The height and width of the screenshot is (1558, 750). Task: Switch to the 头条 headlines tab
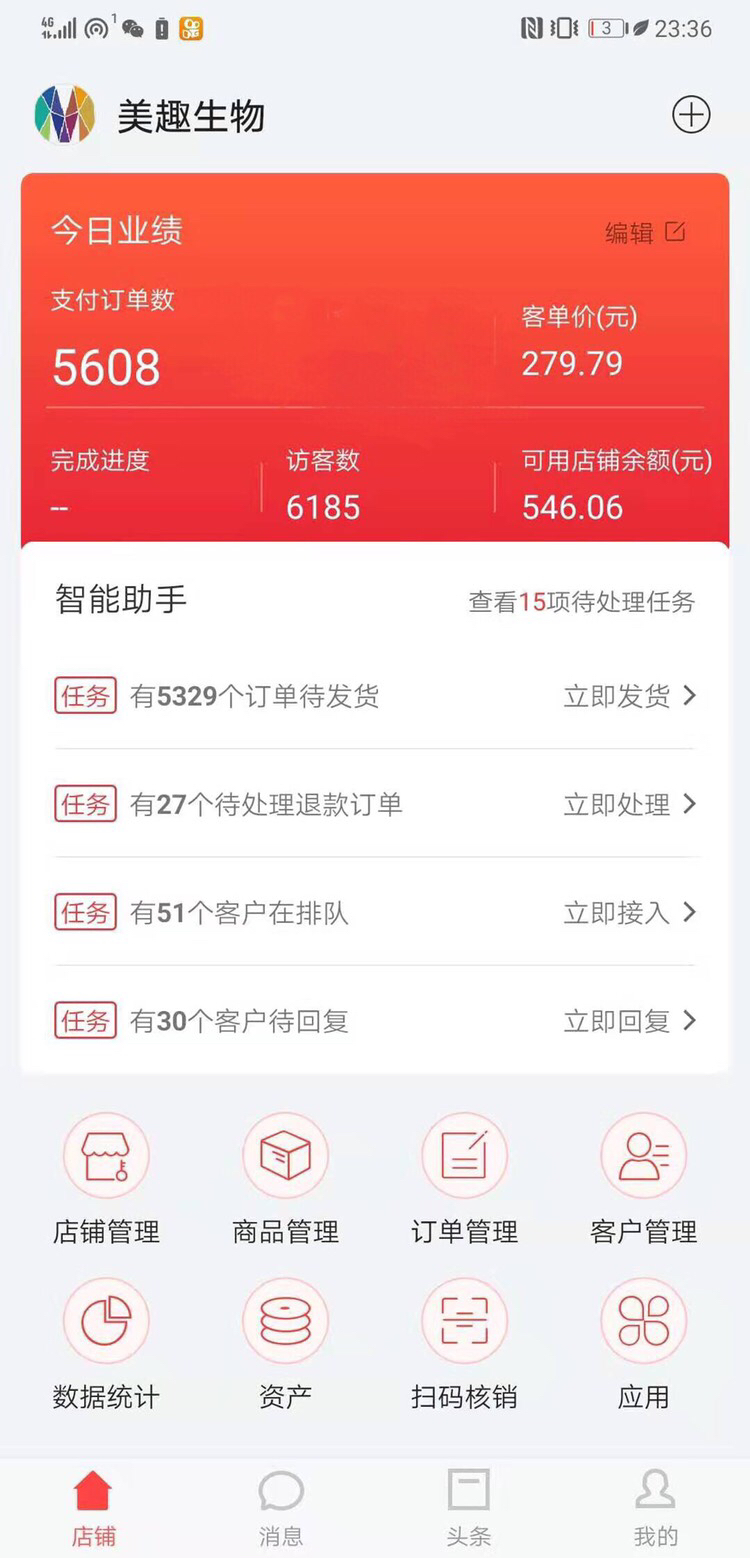tap(468, 1508)
